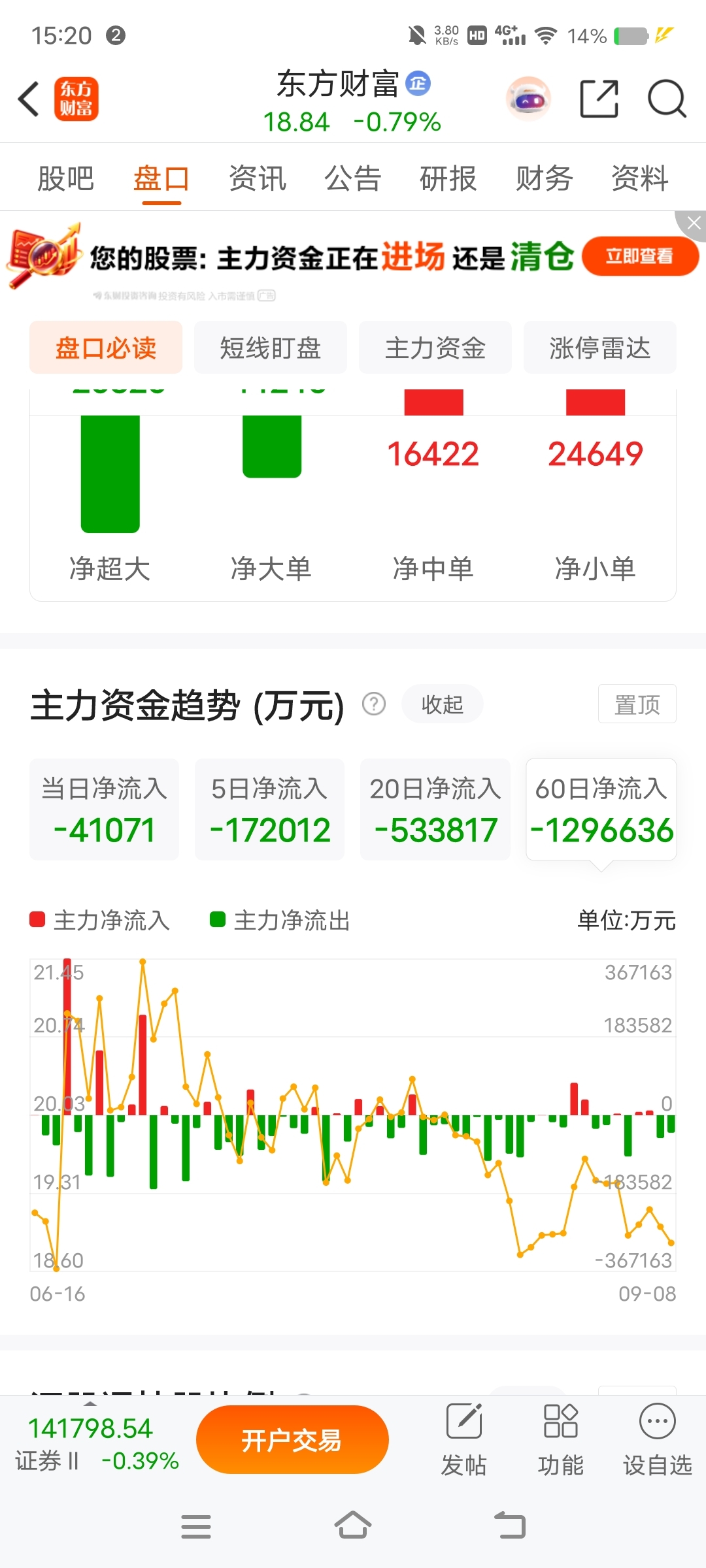The image size is (706, 1568).
Task: Tap the 开户交易 button
Action: point(292,1440)
